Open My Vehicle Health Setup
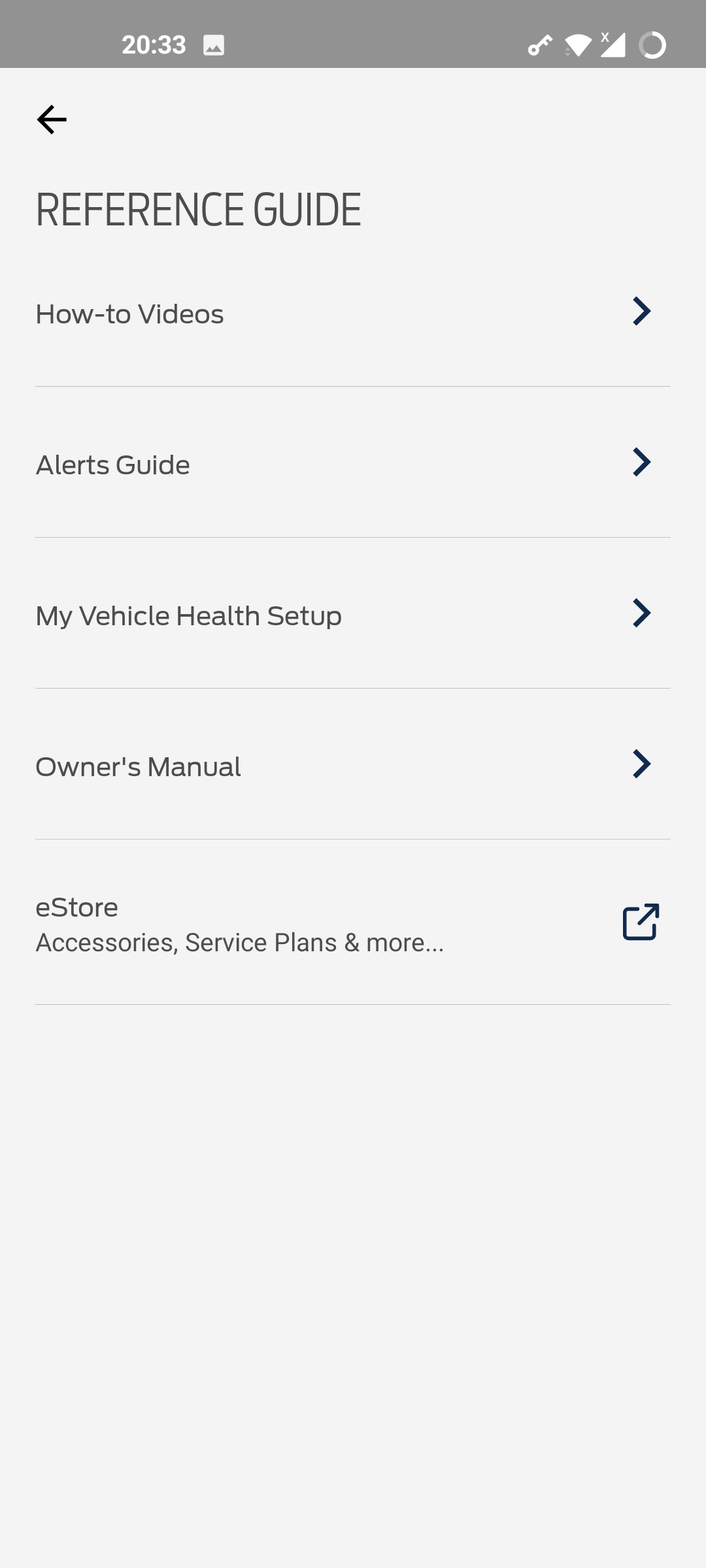The width and height of the screenshot is (706, 1568). click(353, 613)
